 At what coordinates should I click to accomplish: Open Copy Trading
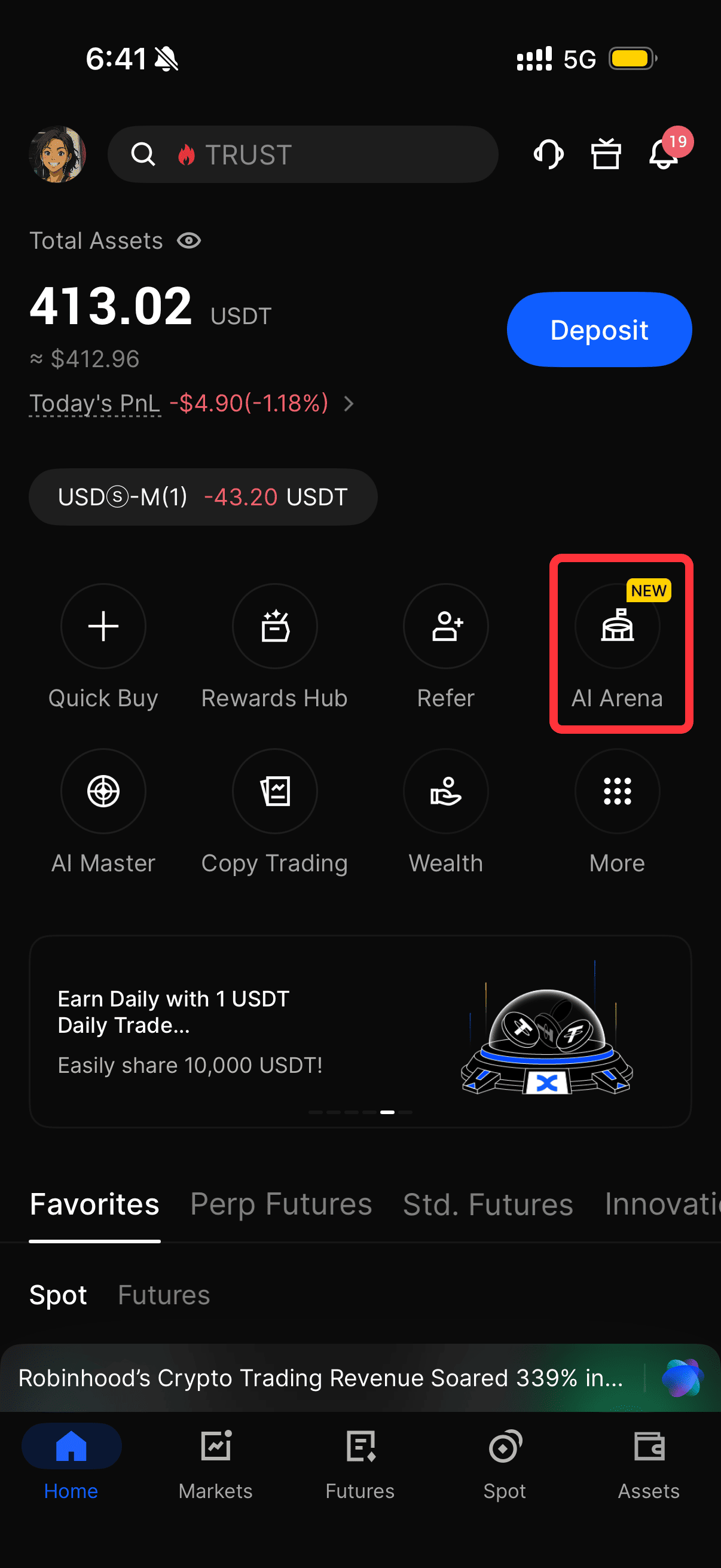coord(274,792)
